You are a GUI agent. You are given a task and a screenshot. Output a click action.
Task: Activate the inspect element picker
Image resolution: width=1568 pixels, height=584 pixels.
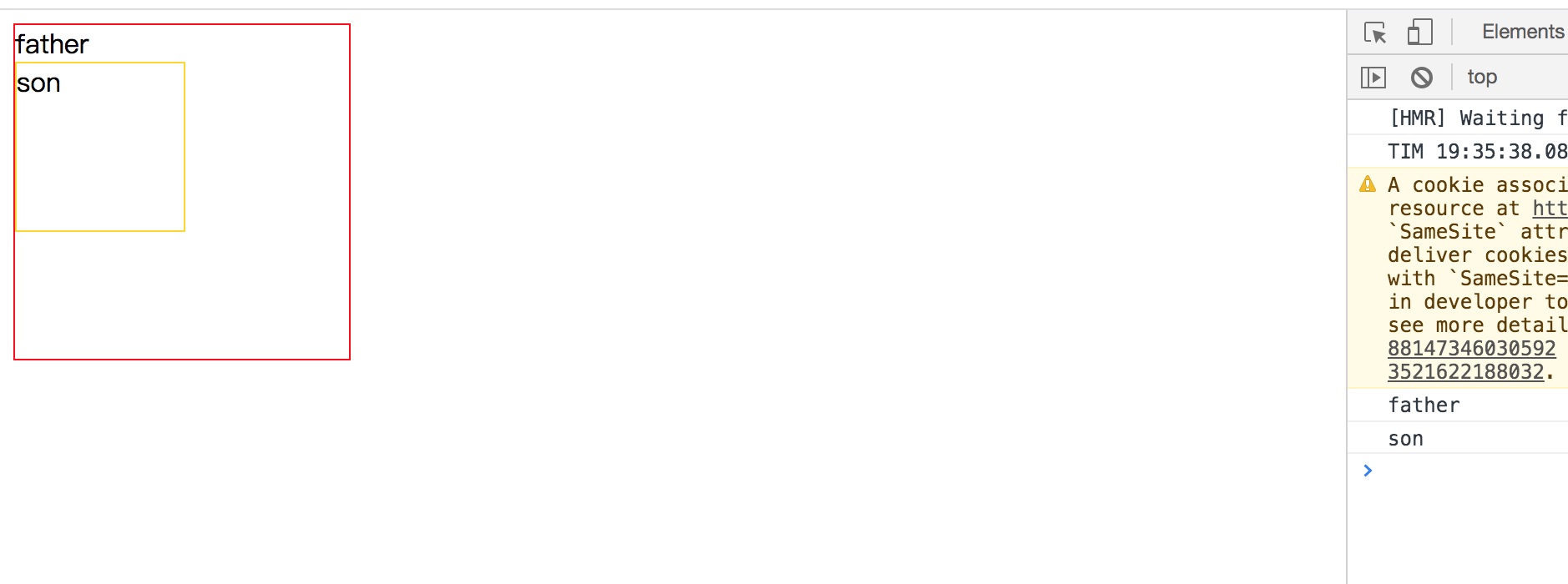click(x=1374, y=33)
